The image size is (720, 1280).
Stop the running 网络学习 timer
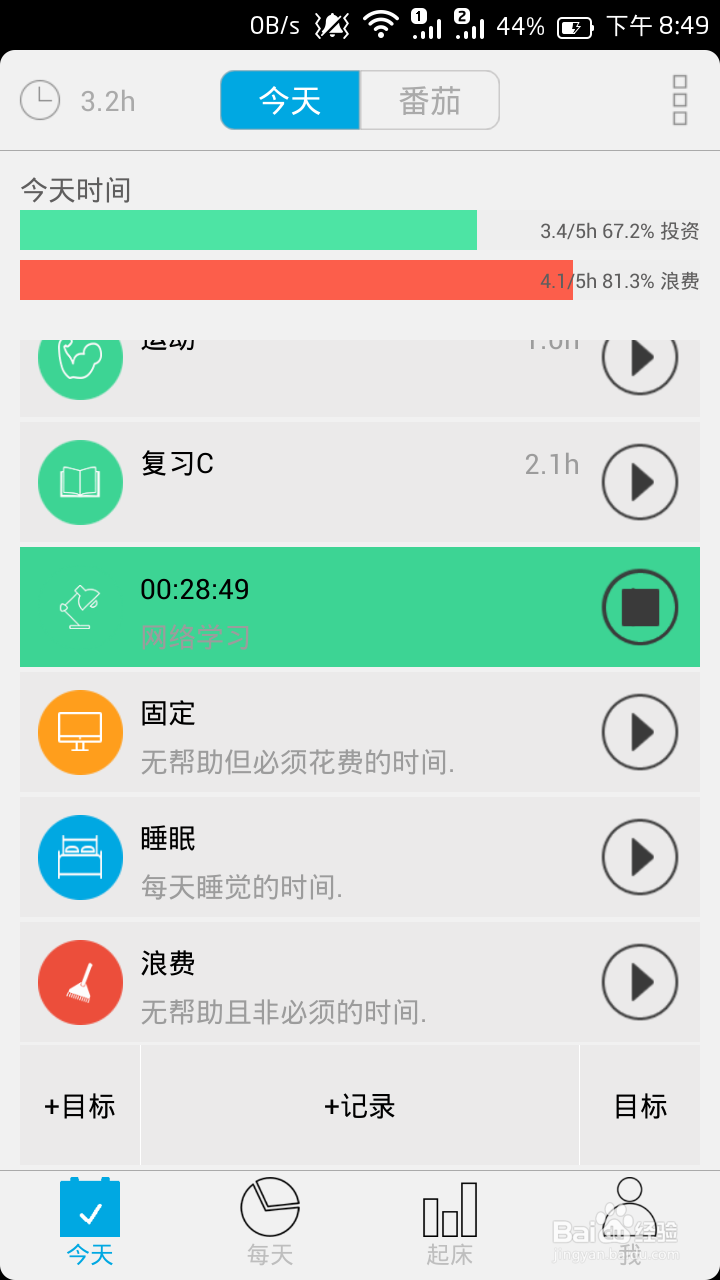639,607
